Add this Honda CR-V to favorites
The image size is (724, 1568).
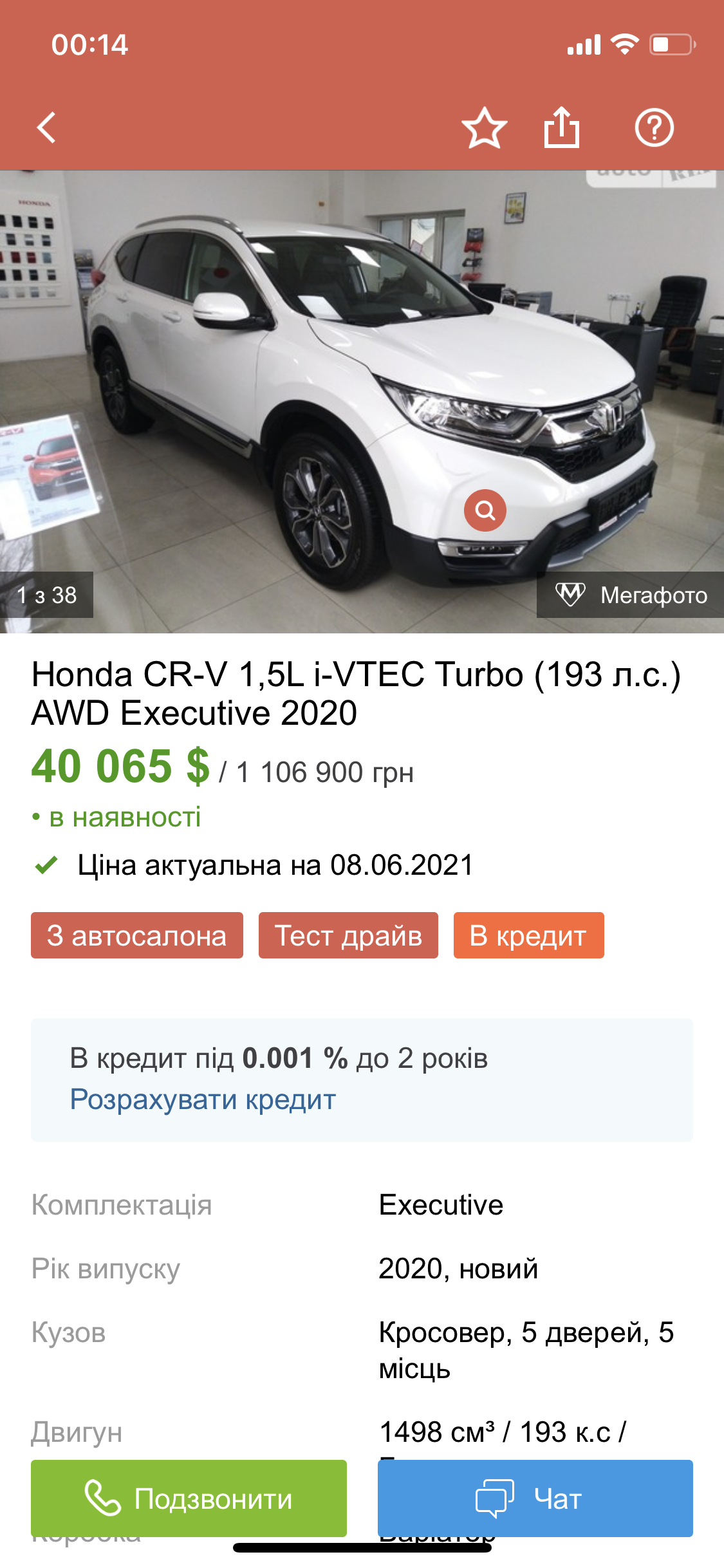(484, 127)
